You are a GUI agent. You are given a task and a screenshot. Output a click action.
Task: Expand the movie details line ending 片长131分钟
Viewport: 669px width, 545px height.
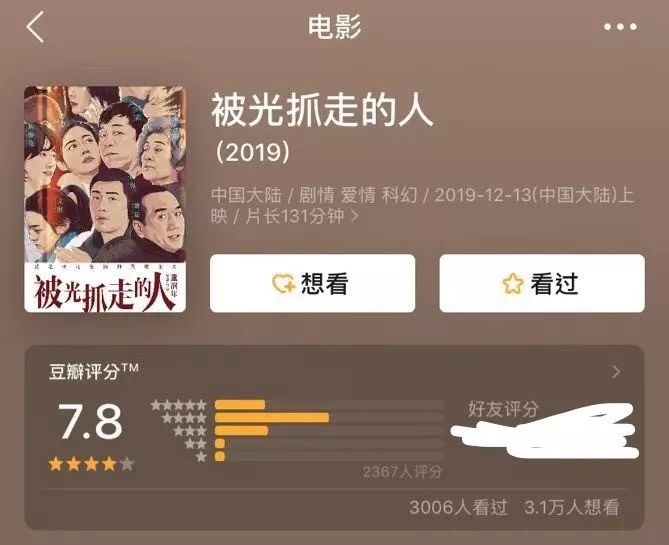point(355,216)
